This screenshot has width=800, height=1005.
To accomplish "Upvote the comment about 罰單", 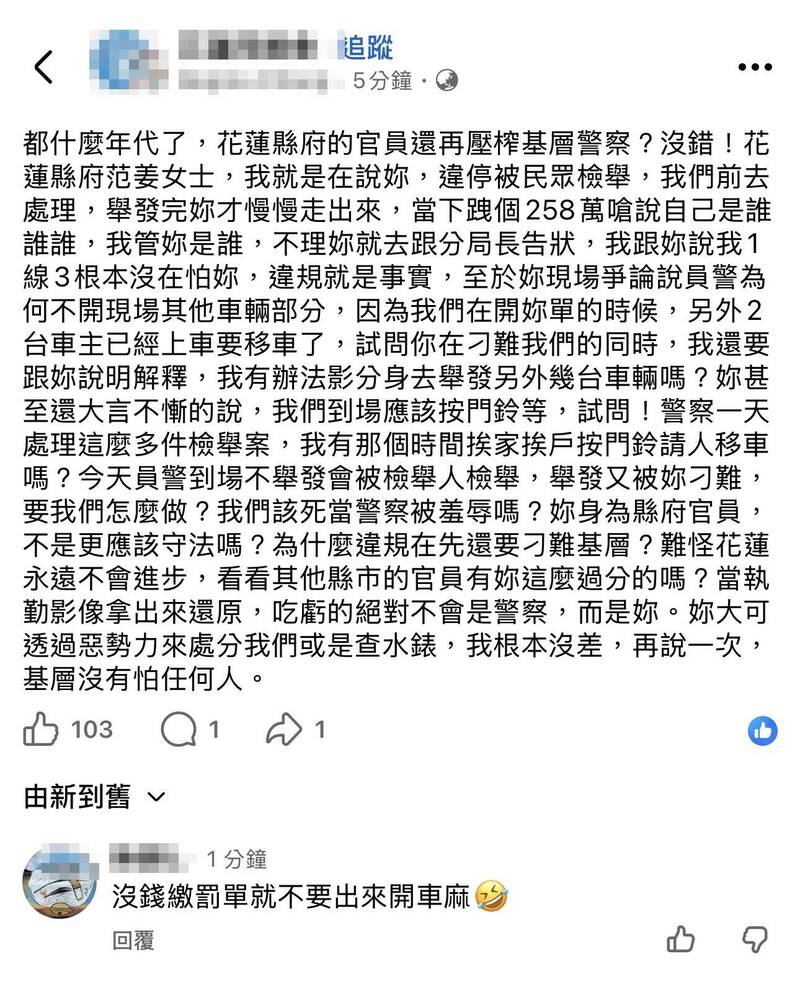I will coord(681,938).
